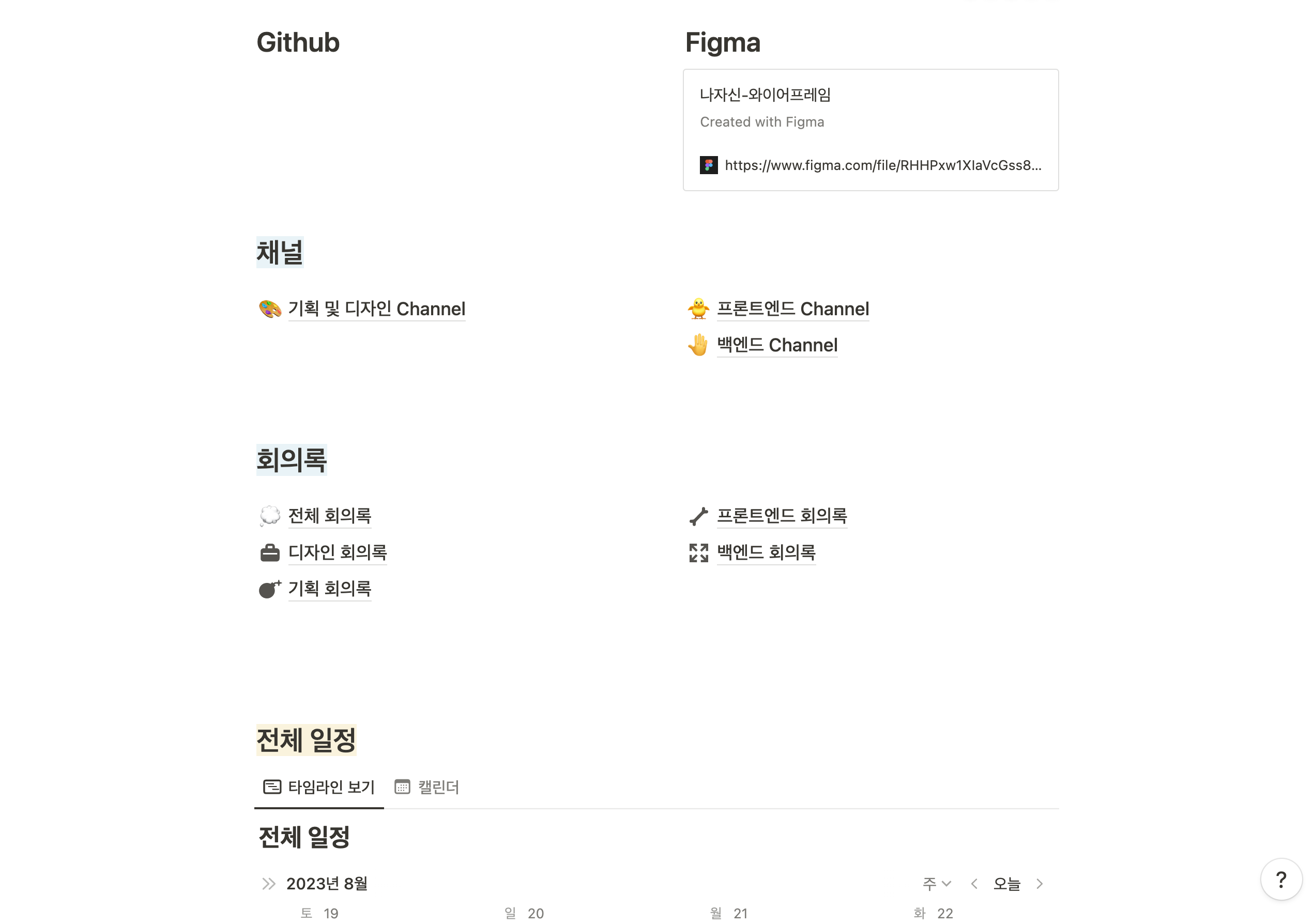Open 기획 회의록 page
The height and width of the screenshot is (924, 1314).
(x=329, y=588)
